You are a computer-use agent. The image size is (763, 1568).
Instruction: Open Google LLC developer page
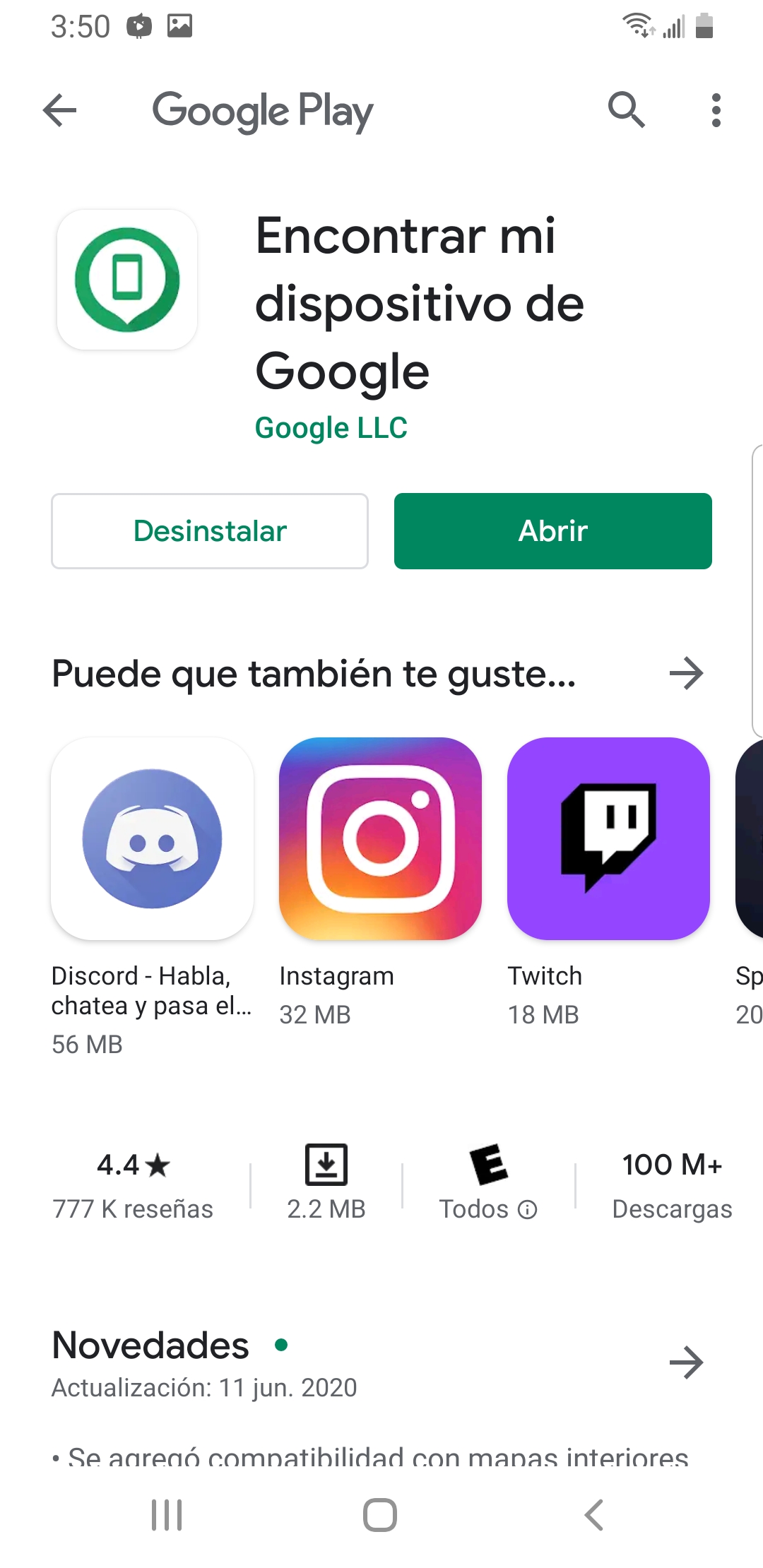click(331, 428)
